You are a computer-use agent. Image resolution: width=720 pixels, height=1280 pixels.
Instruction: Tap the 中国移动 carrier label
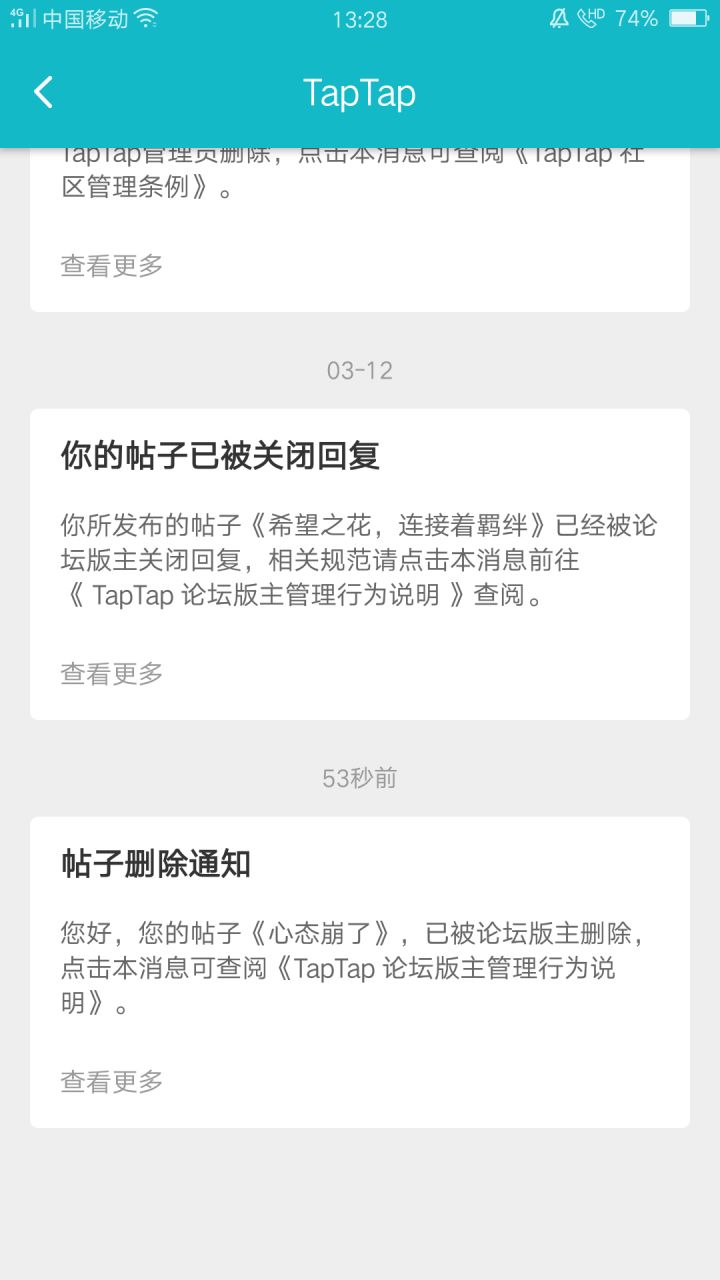click(85, 18)
